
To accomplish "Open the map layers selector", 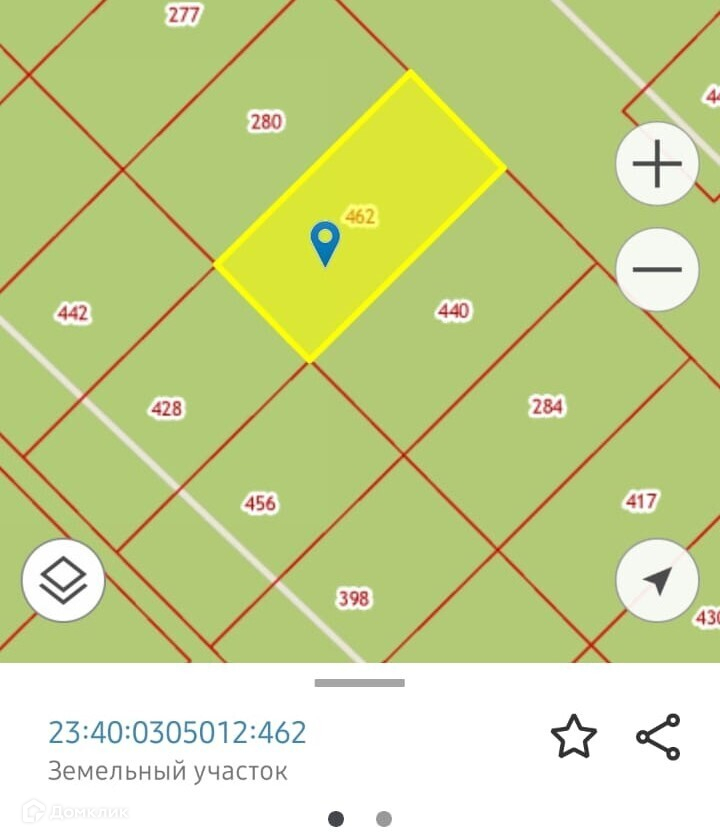I will pyautogui.click(x=63, y=580).
